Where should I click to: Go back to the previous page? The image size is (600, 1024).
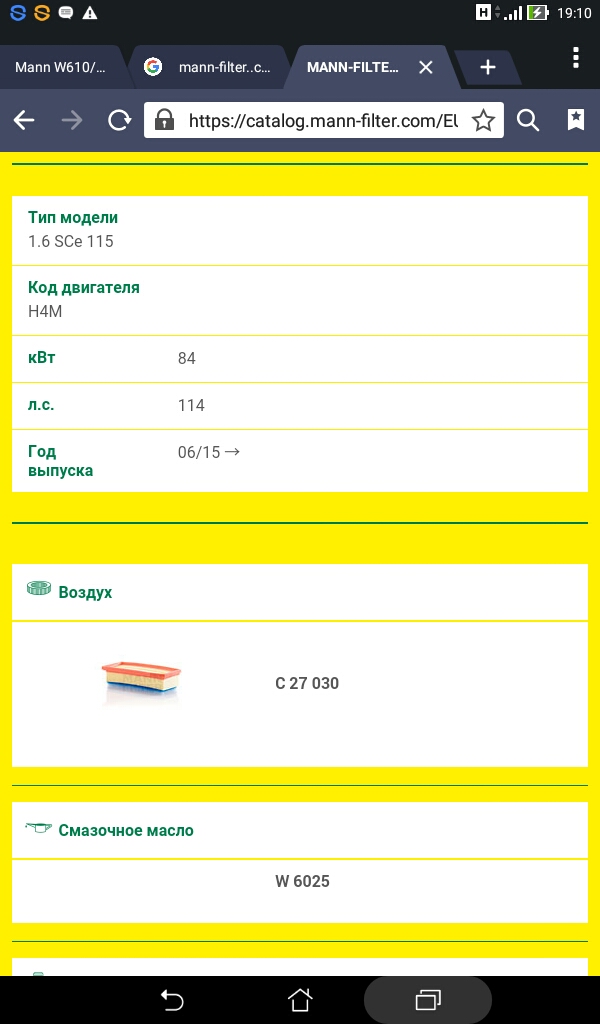[24, 120]
